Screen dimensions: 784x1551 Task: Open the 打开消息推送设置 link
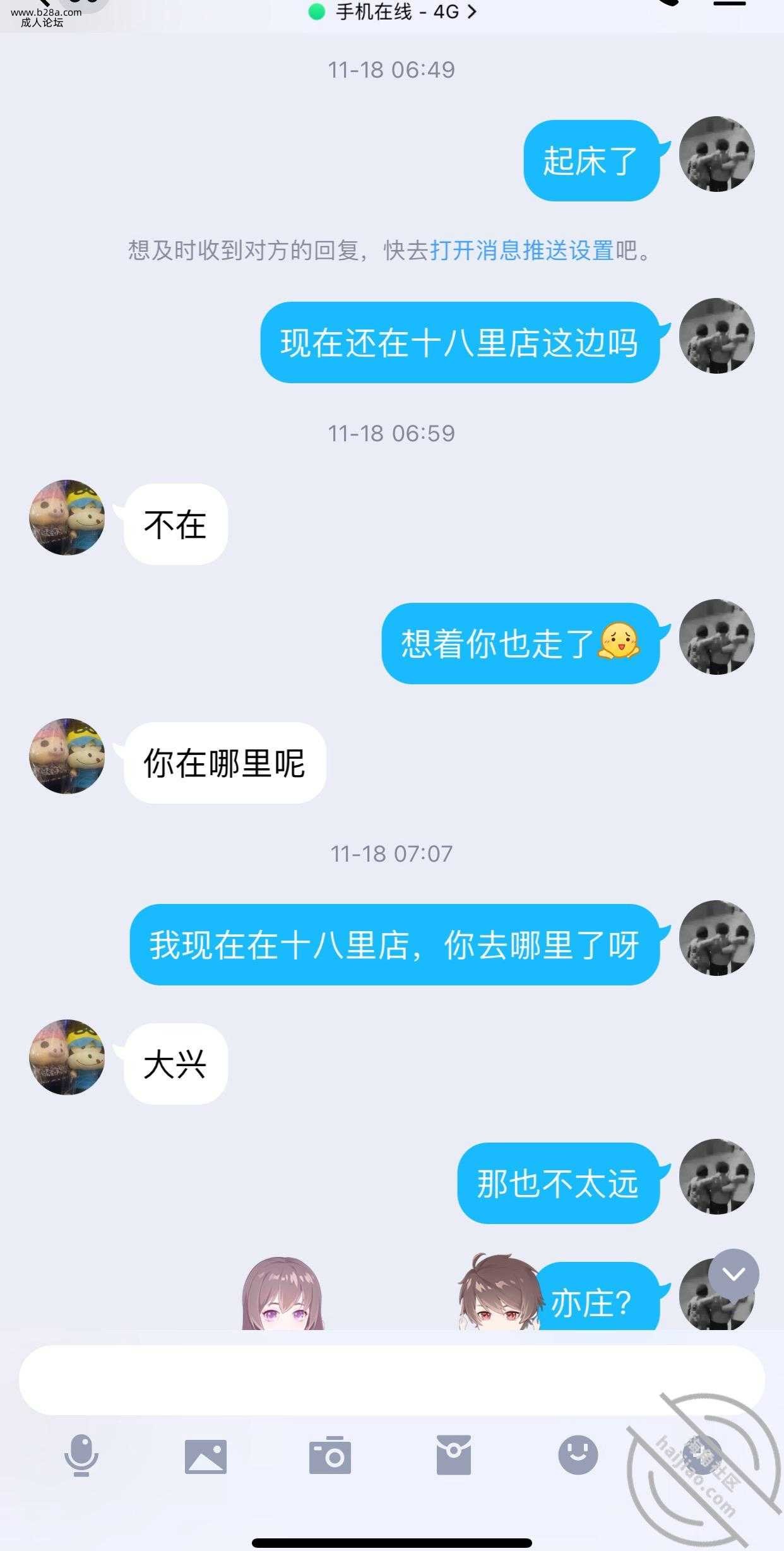tap(521, 251)
